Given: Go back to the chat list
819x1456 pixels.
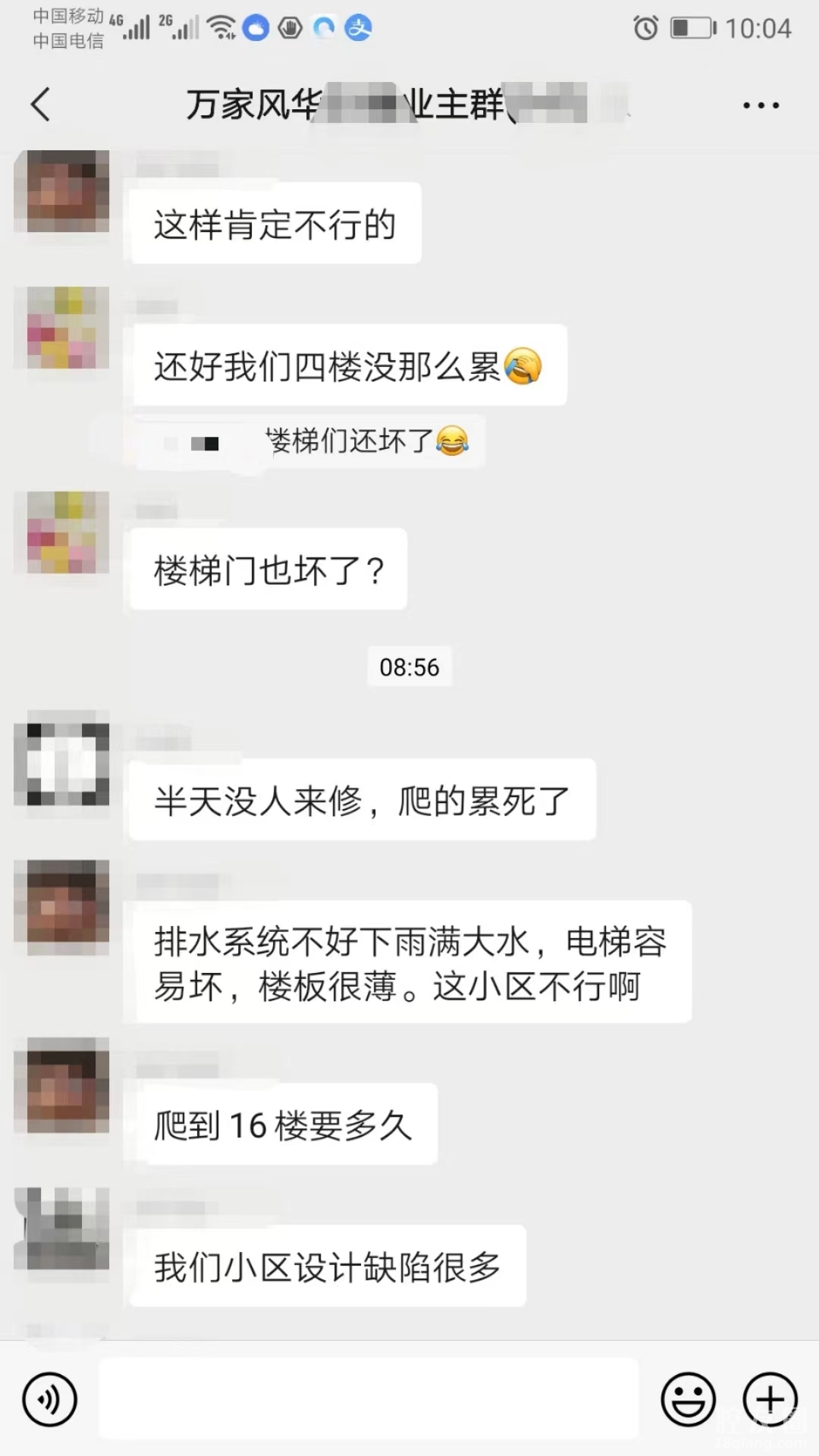Looking at the screenshot, I should (42, 105).
